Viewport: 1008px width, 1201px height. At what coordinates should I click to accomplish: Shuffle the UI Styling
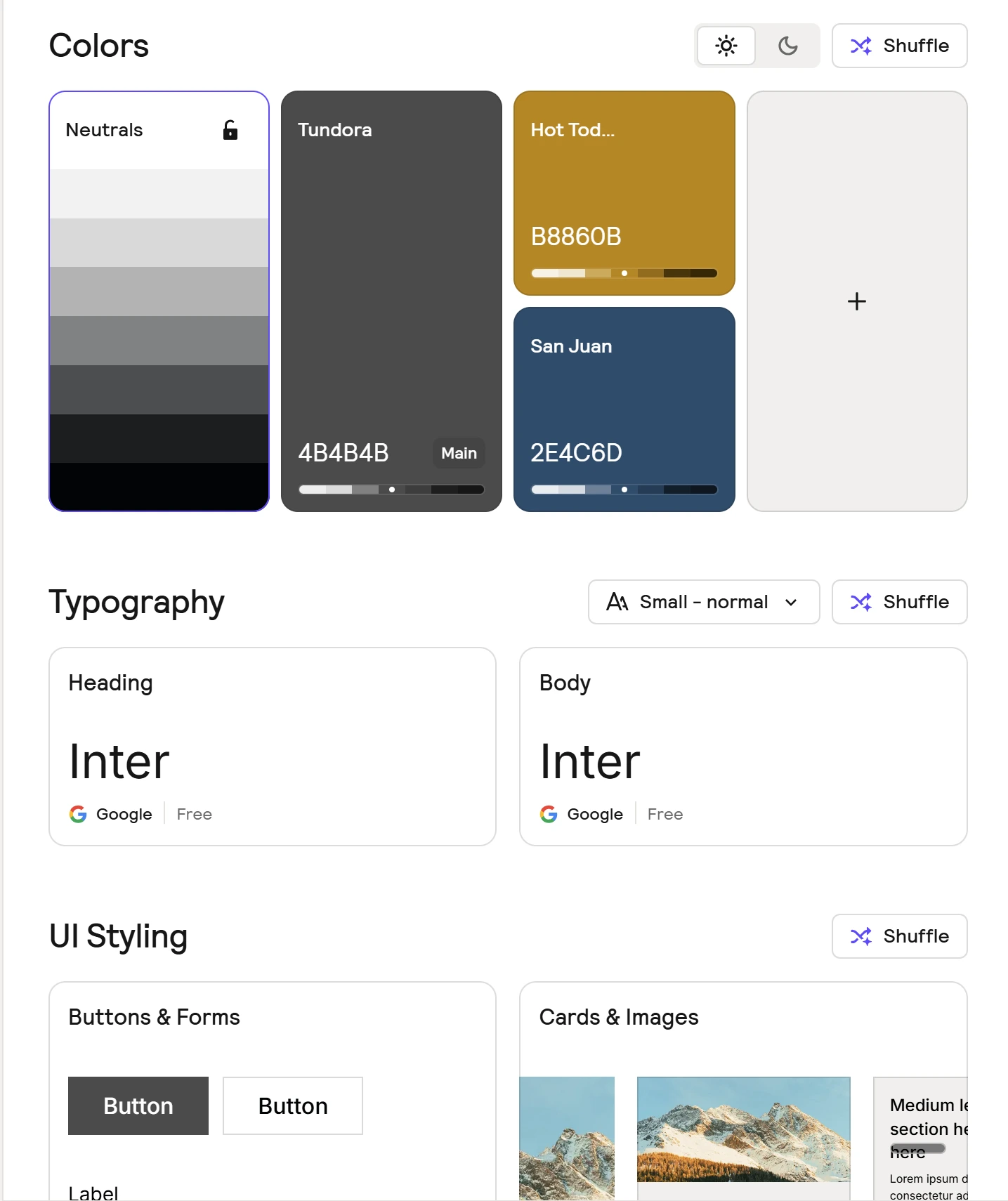coord(899,936)
